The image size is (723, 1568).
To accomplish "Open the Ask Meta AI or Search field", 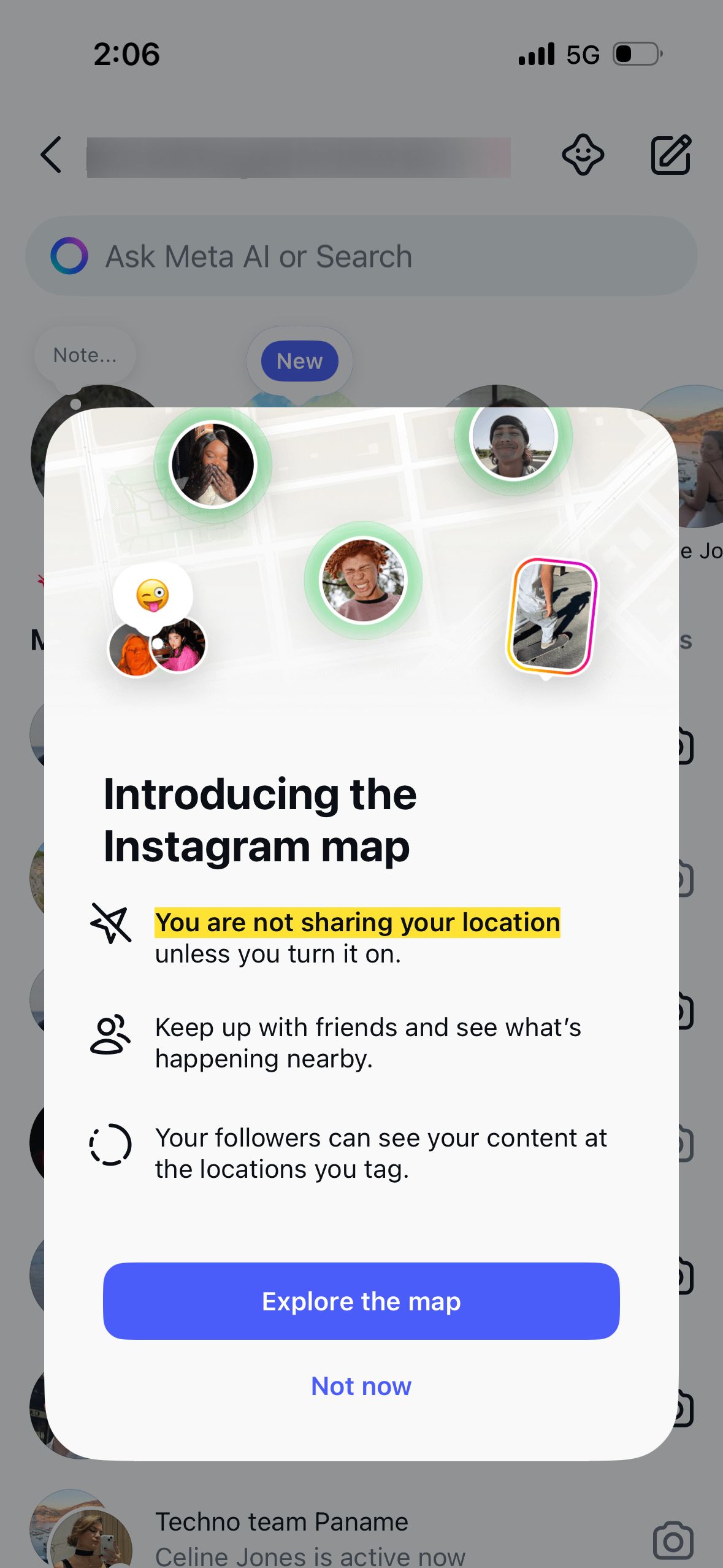I will [x=361, y=256].
